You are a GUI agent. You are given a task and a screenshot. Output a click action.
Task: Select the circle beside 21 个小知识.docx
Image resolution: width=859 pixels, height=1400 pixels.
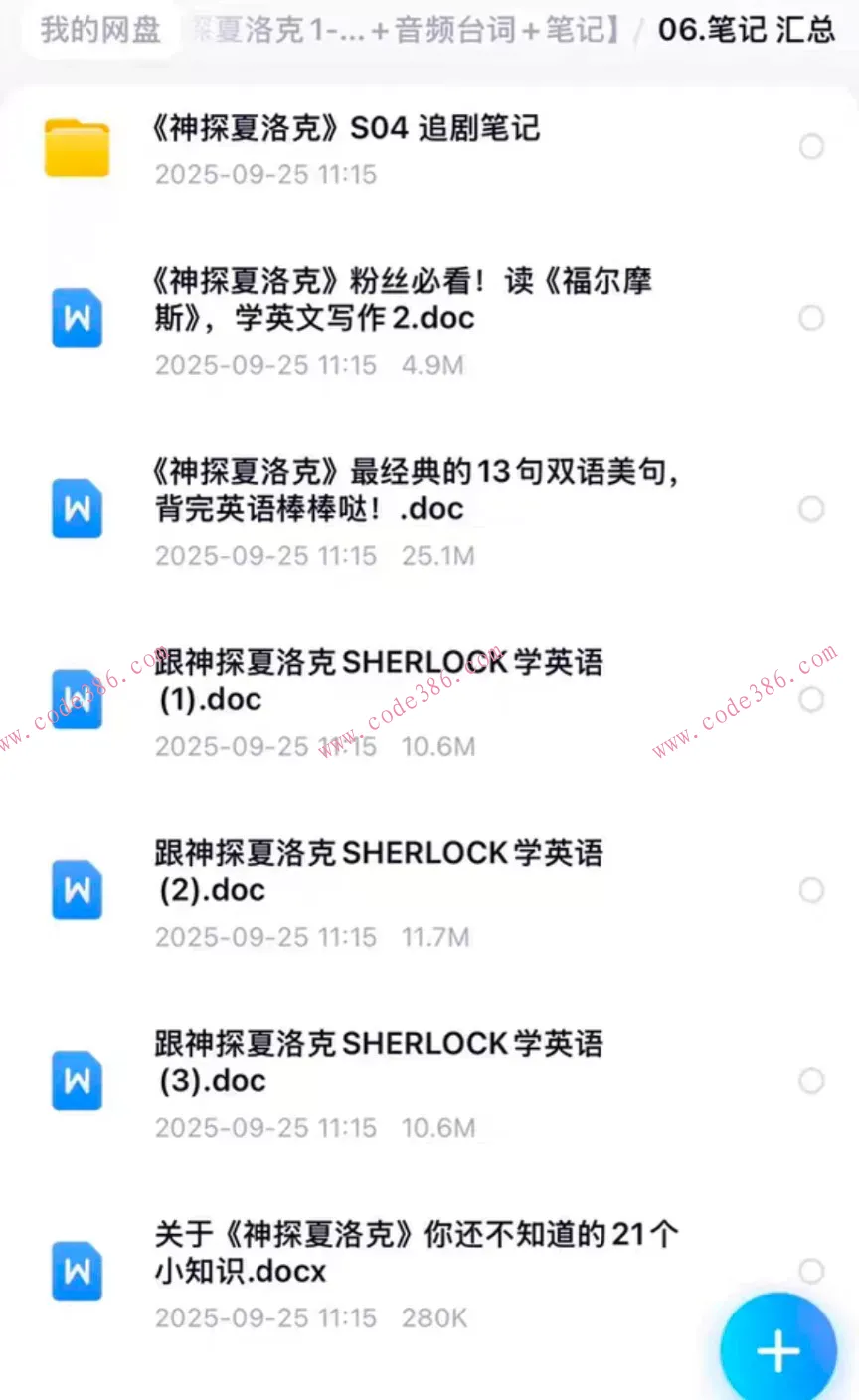click(x=811, y=1271)
